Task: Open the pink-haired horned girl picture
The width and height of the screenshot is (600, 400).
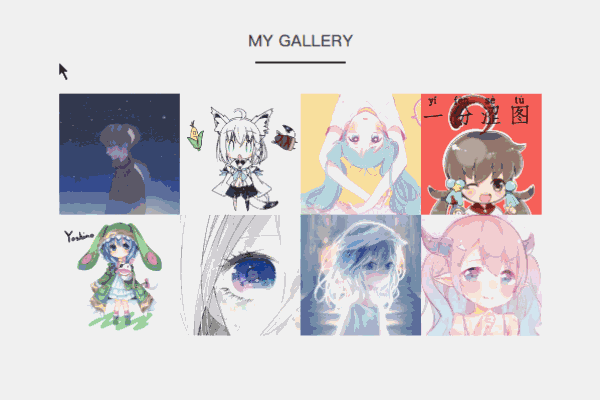Action: (481, 275)
